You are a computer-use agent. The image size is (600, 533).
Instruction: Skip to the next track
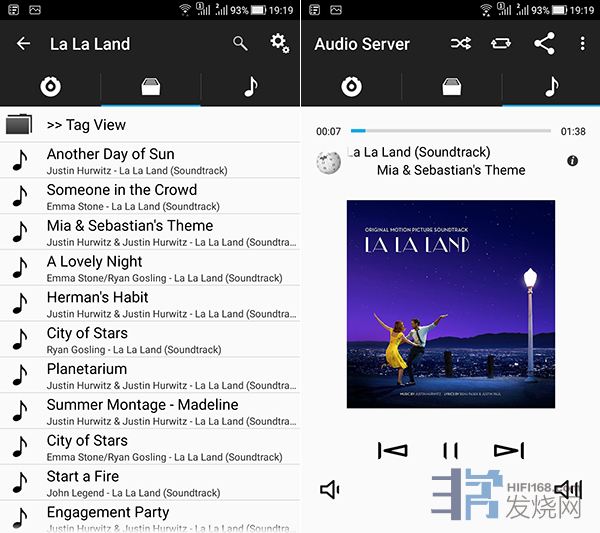pos(509,451)
